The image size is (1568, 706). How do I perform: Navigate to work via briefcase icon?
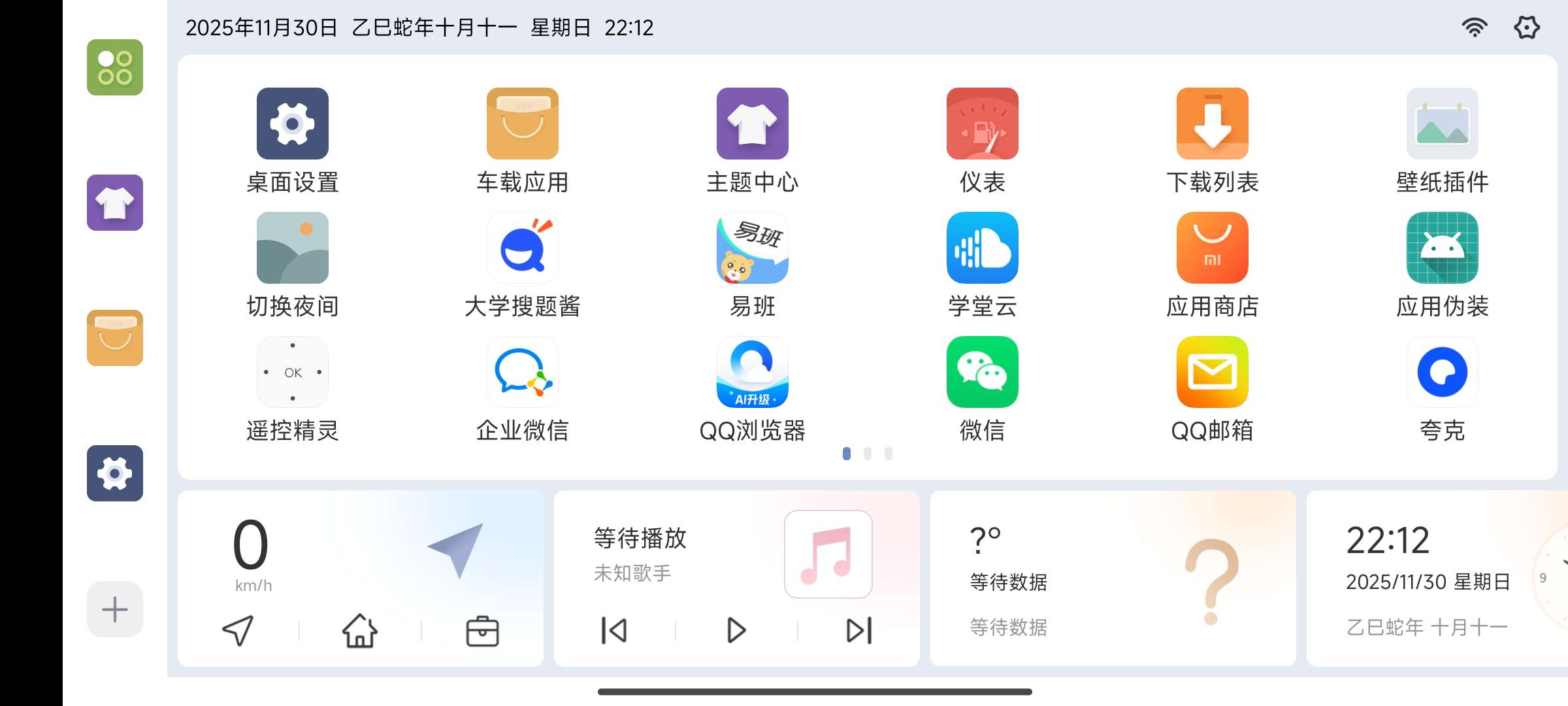tap(482, 631)
